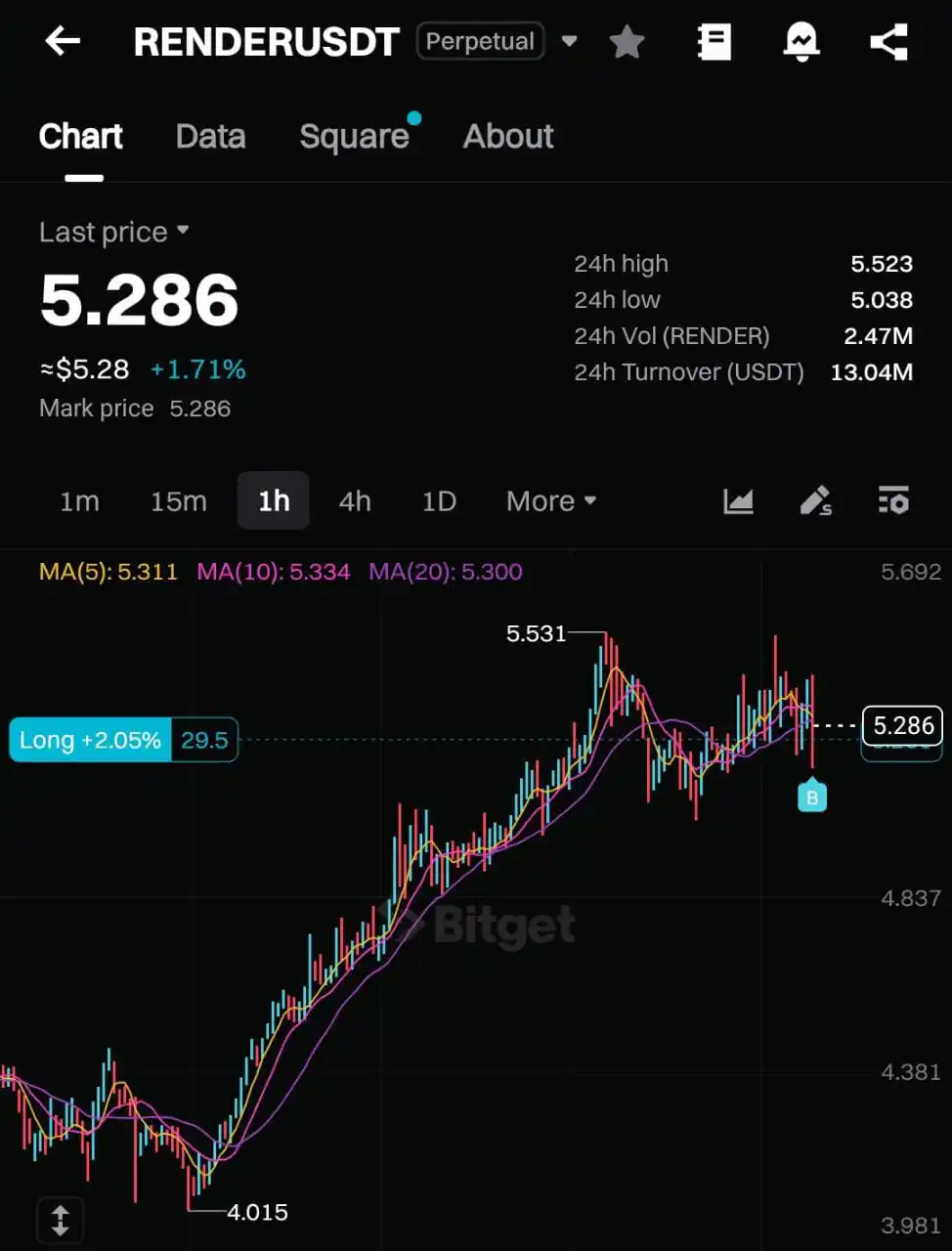Select the 4h timeframe

click(x=355, y=501)
